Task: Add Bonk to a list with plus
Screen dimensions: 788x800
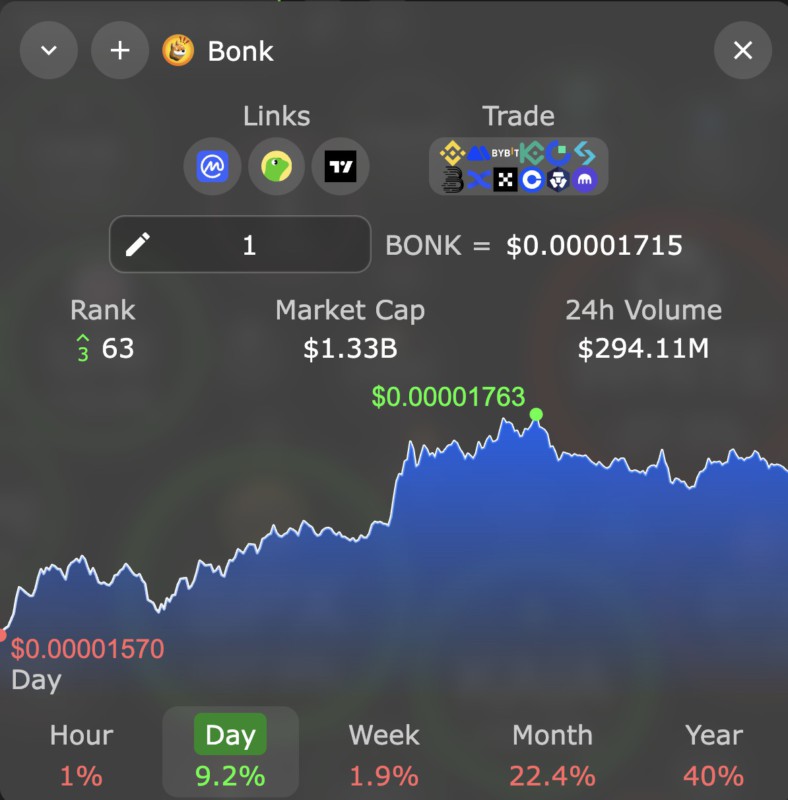Action: [119, 51]
